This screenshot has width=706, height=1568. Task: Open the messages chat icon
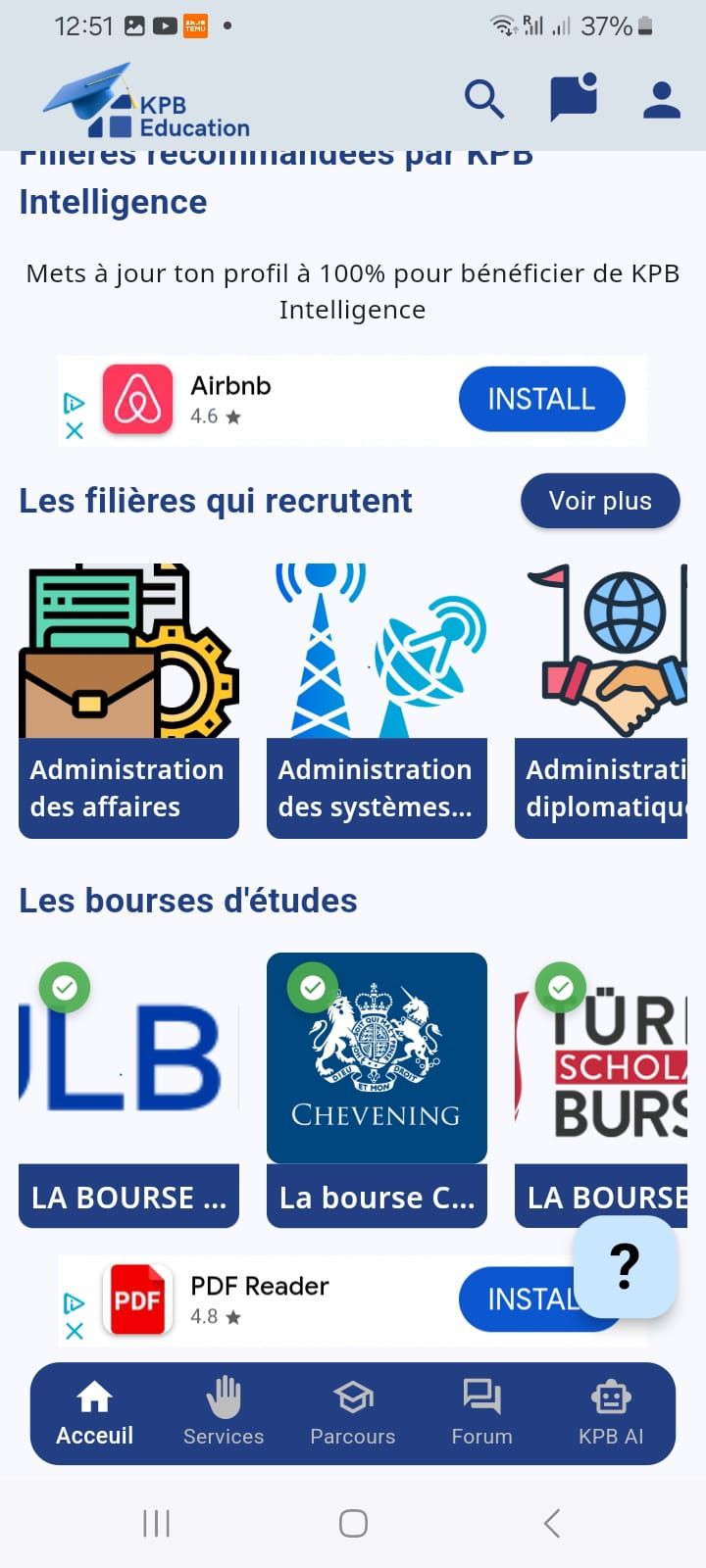pyautogui.click(x=574, y=98)
